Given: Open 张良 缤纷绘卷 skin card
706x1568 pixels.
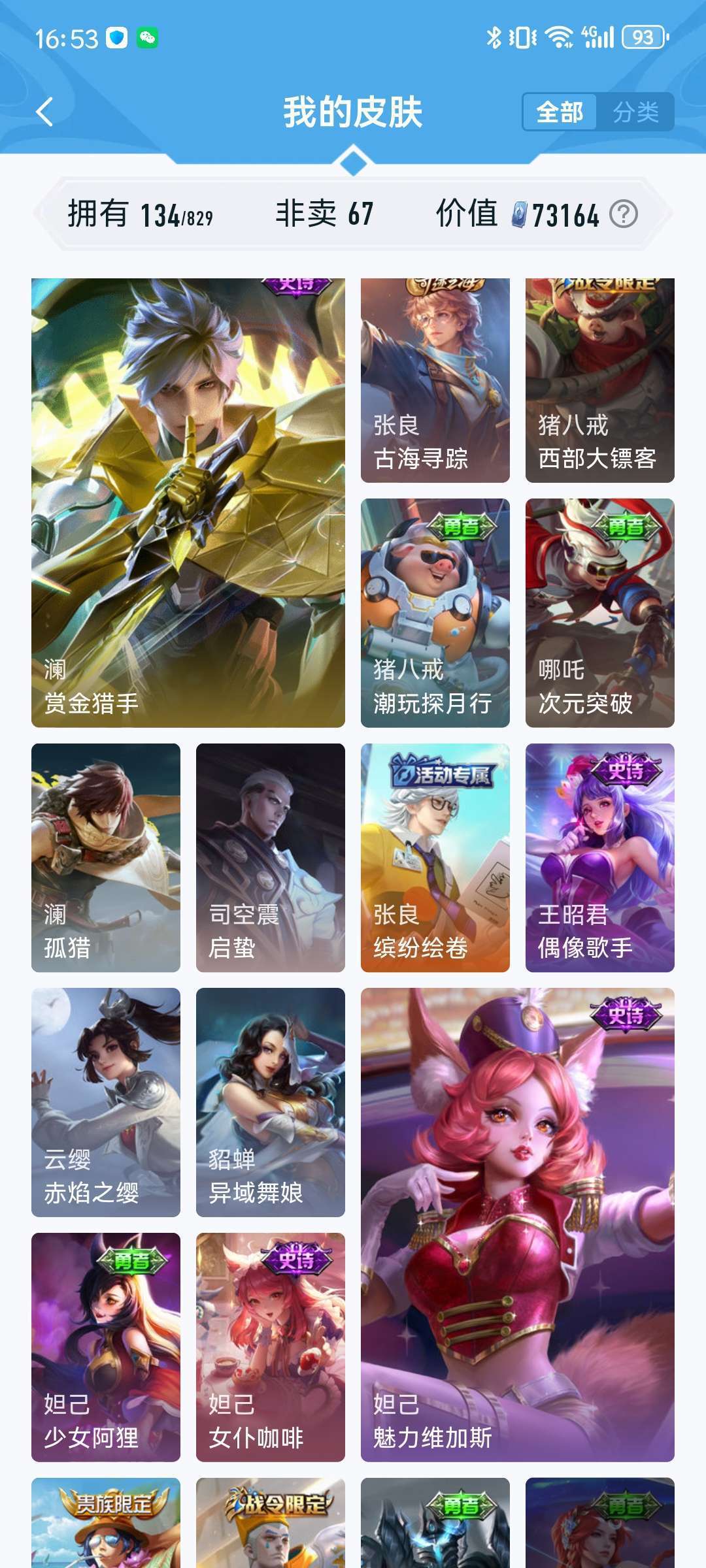Looking at the screenshot, I should coord(435,858).
